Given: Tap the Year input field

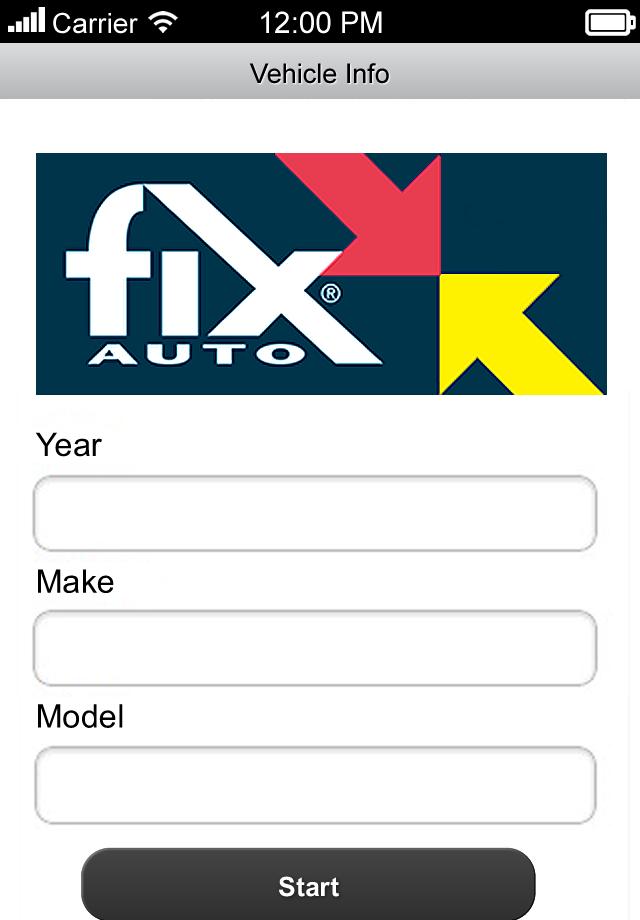Looking at the screenshot, I should point(315,513).
